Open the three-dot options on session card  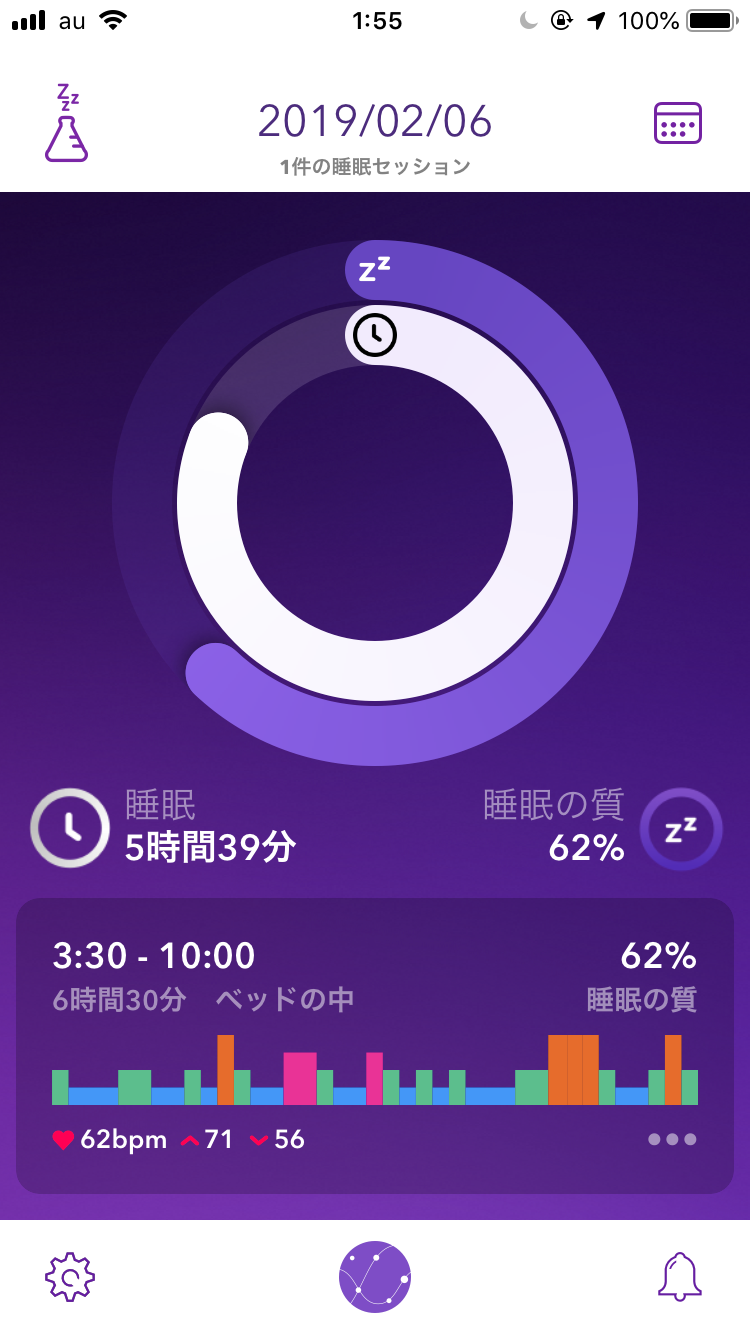(x=671, y=1139)
